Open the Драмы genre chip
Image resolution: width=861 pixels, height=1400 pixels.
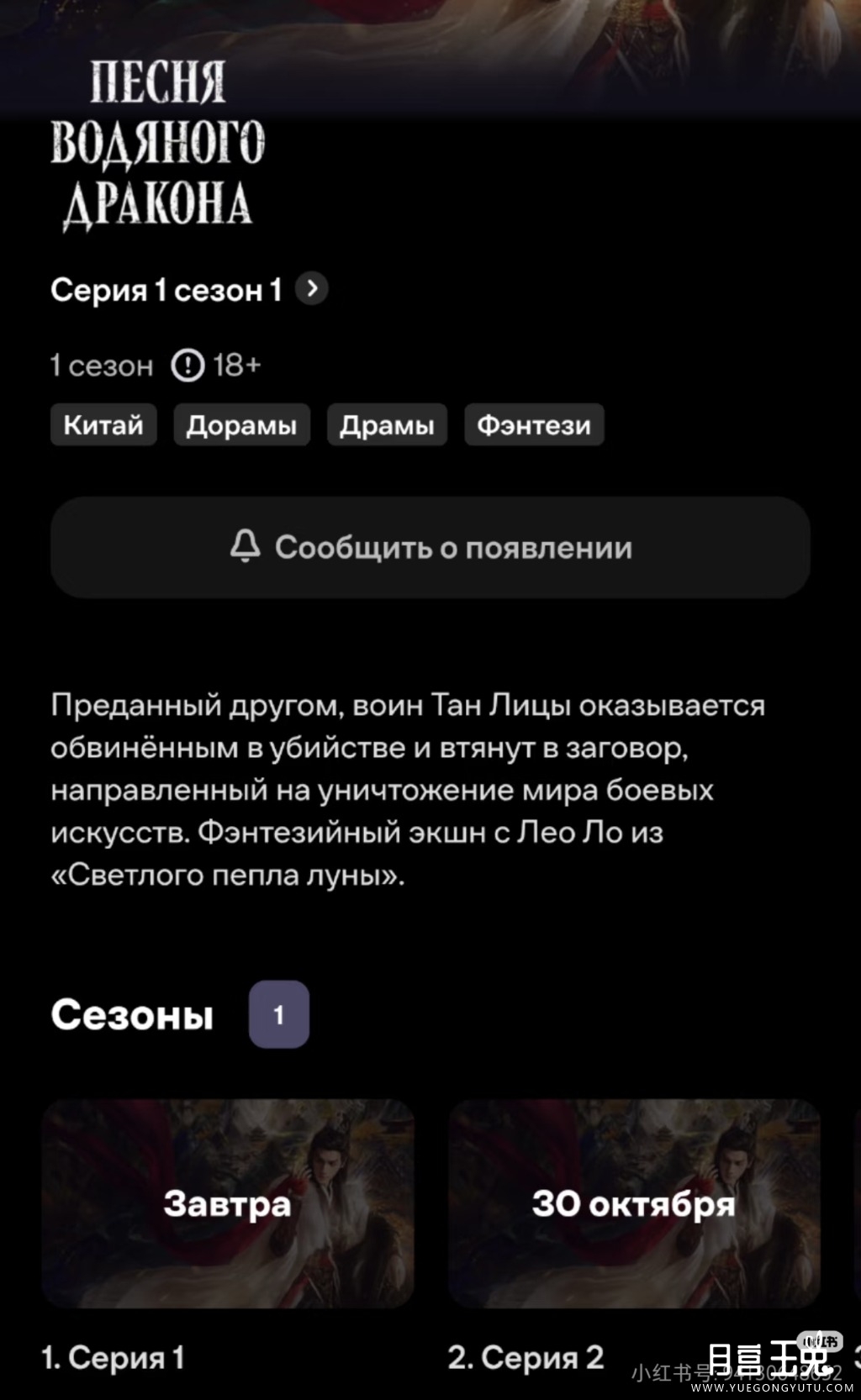pyautogui.click(x=387, y=425)
